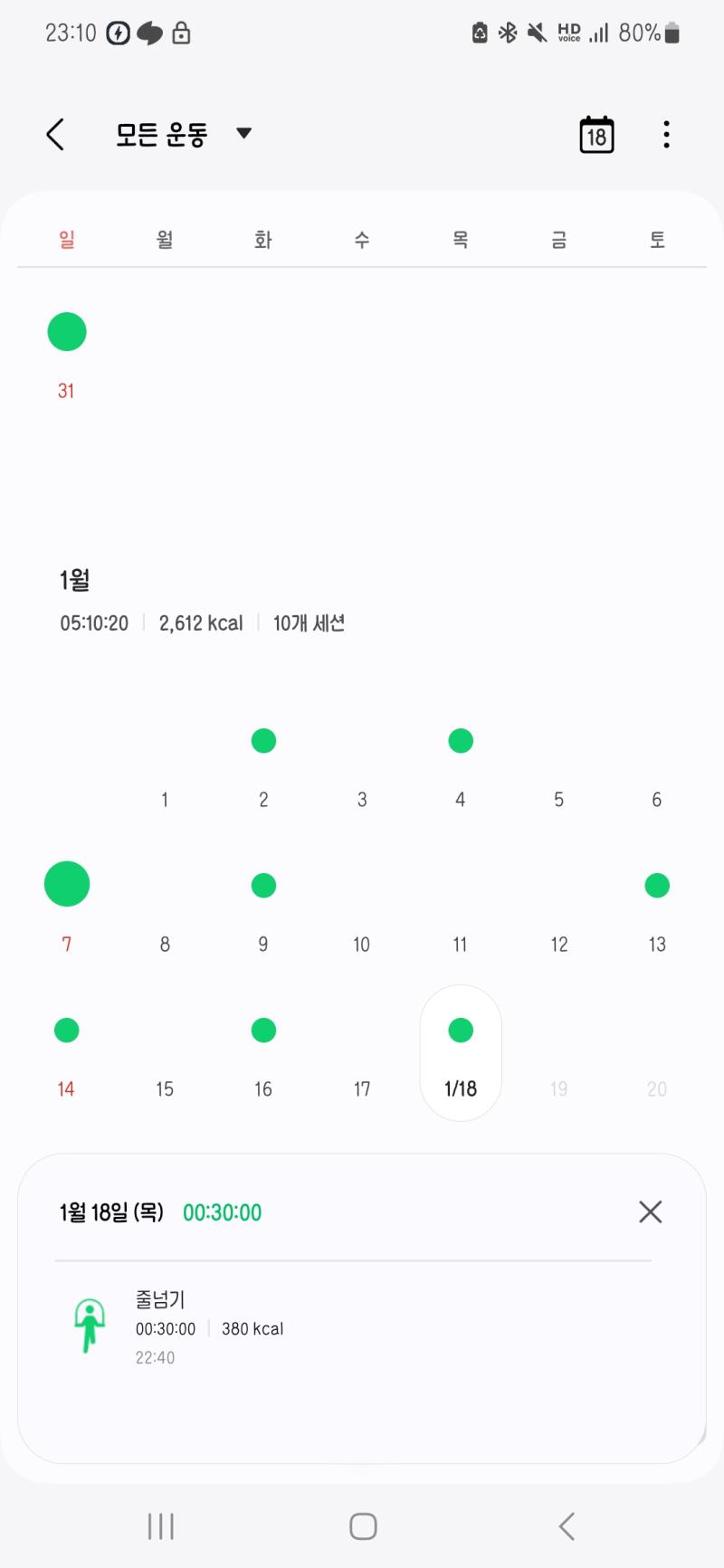This screenshot has width=724, height=1568.
Task: Select December 31 on the calendar
Action: 66,357
